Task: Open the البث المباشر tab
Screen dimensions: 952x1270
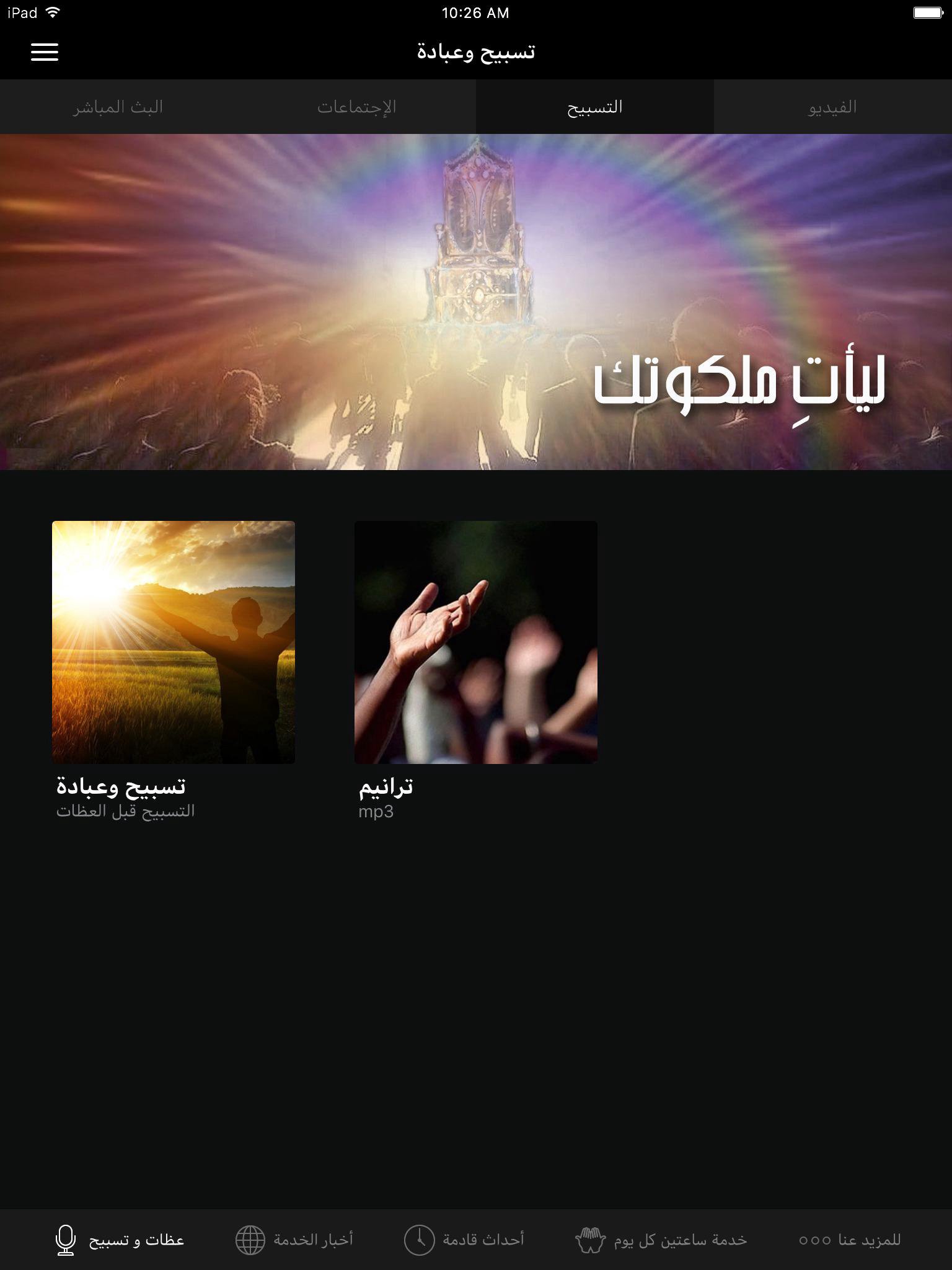Action: tap(118, 107)
